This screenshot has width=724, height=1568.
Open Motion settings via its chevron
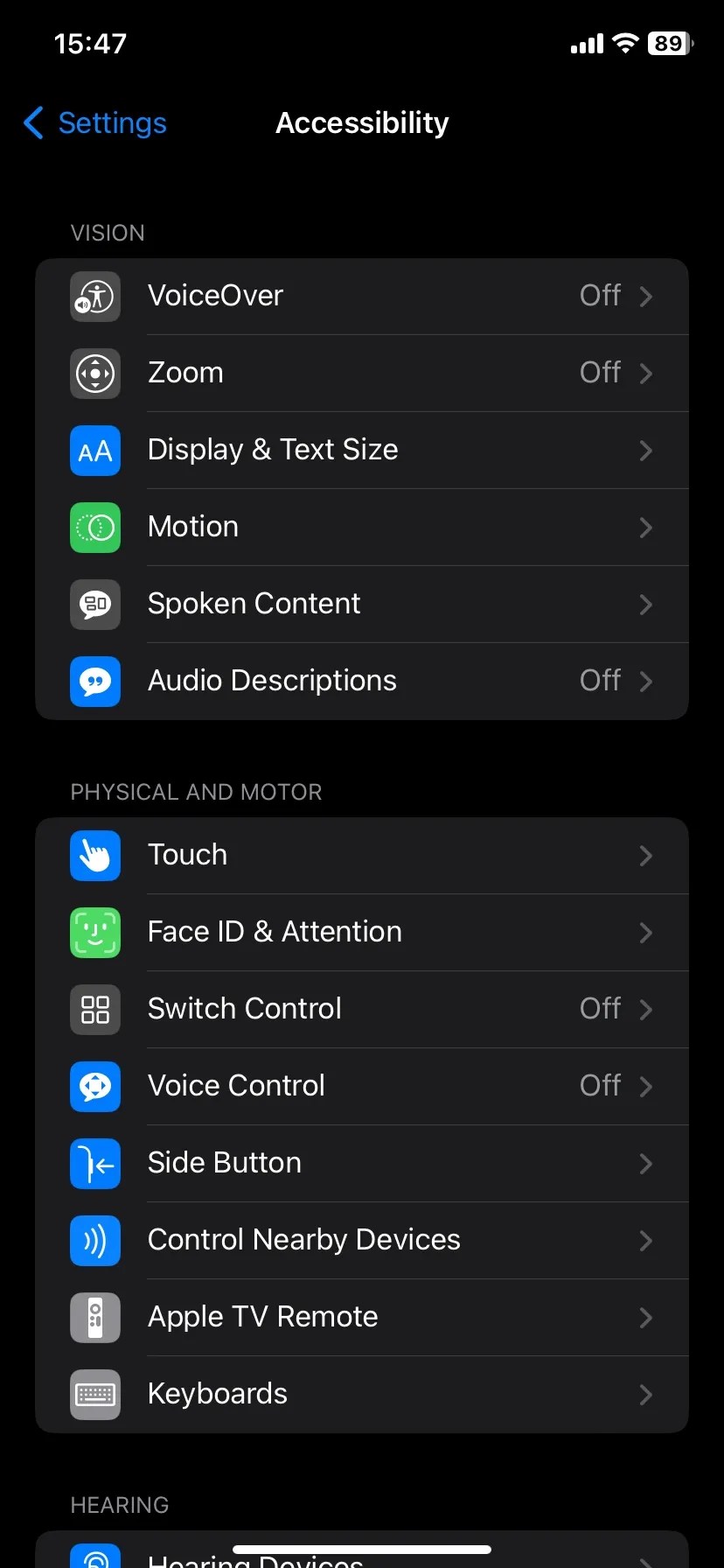646,528
